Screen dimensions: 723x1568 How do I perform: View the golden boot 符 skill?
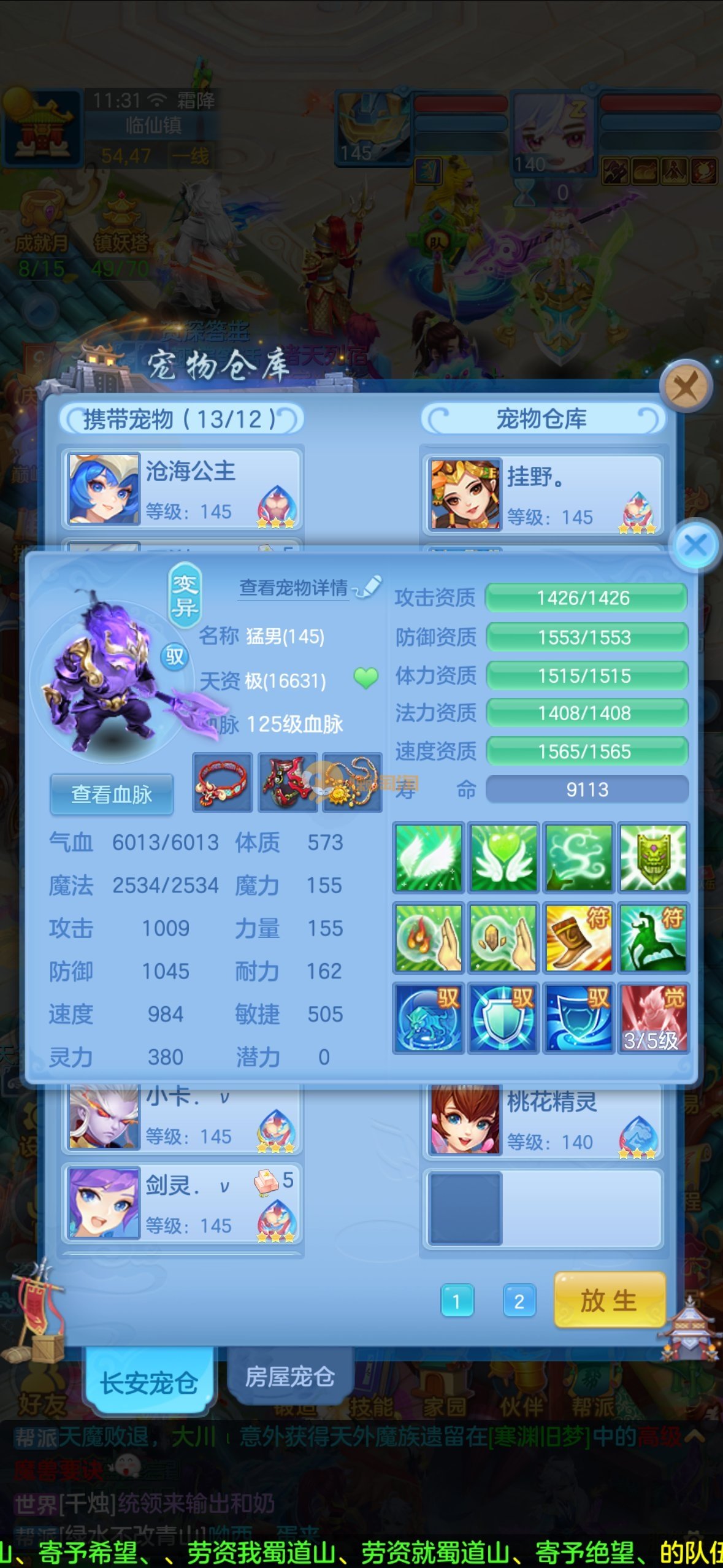pos(578,938)
